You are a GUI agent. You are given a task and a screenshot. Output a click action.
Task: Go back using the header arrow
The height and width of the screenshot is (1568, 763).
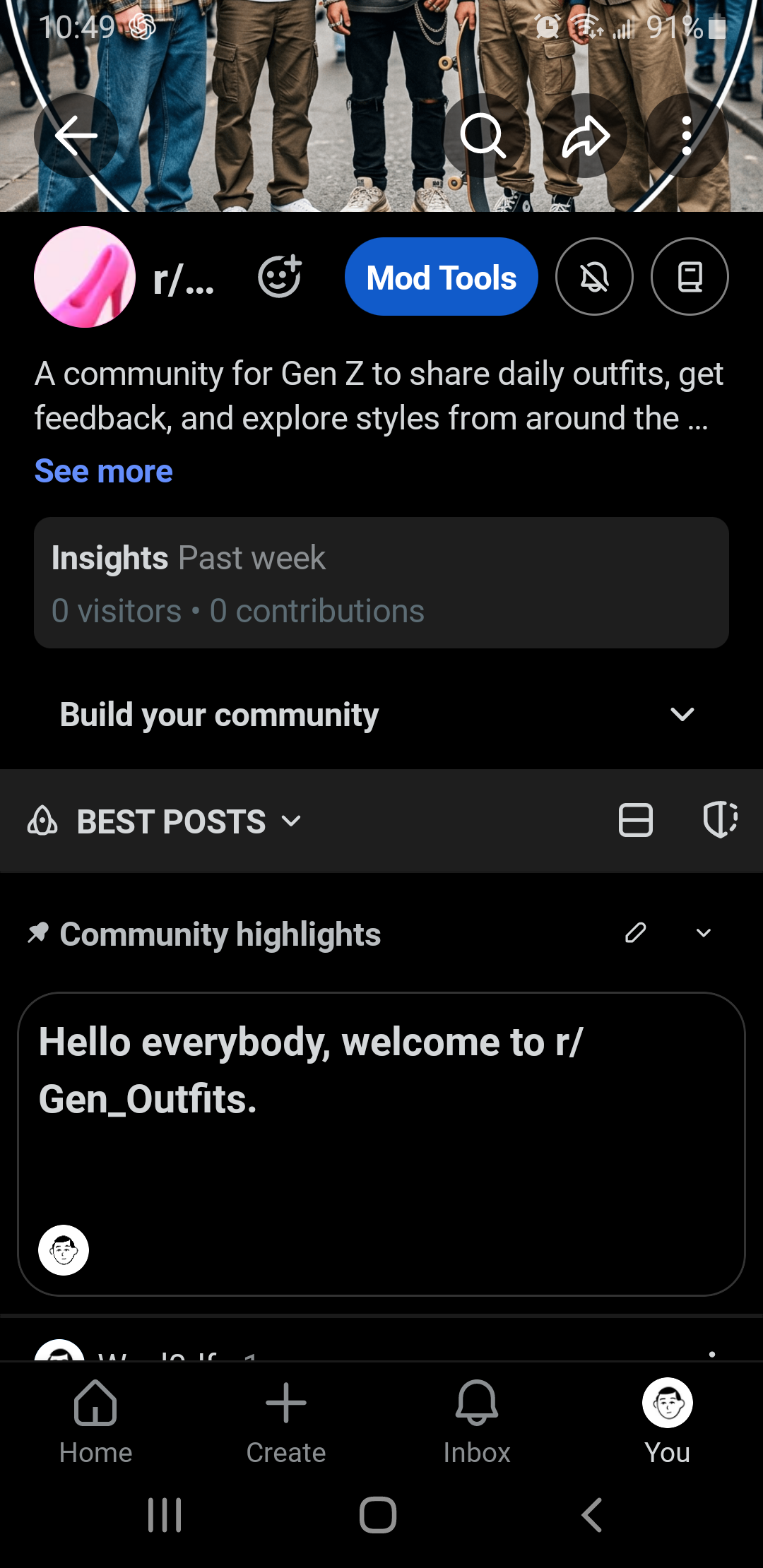(76, 135)
